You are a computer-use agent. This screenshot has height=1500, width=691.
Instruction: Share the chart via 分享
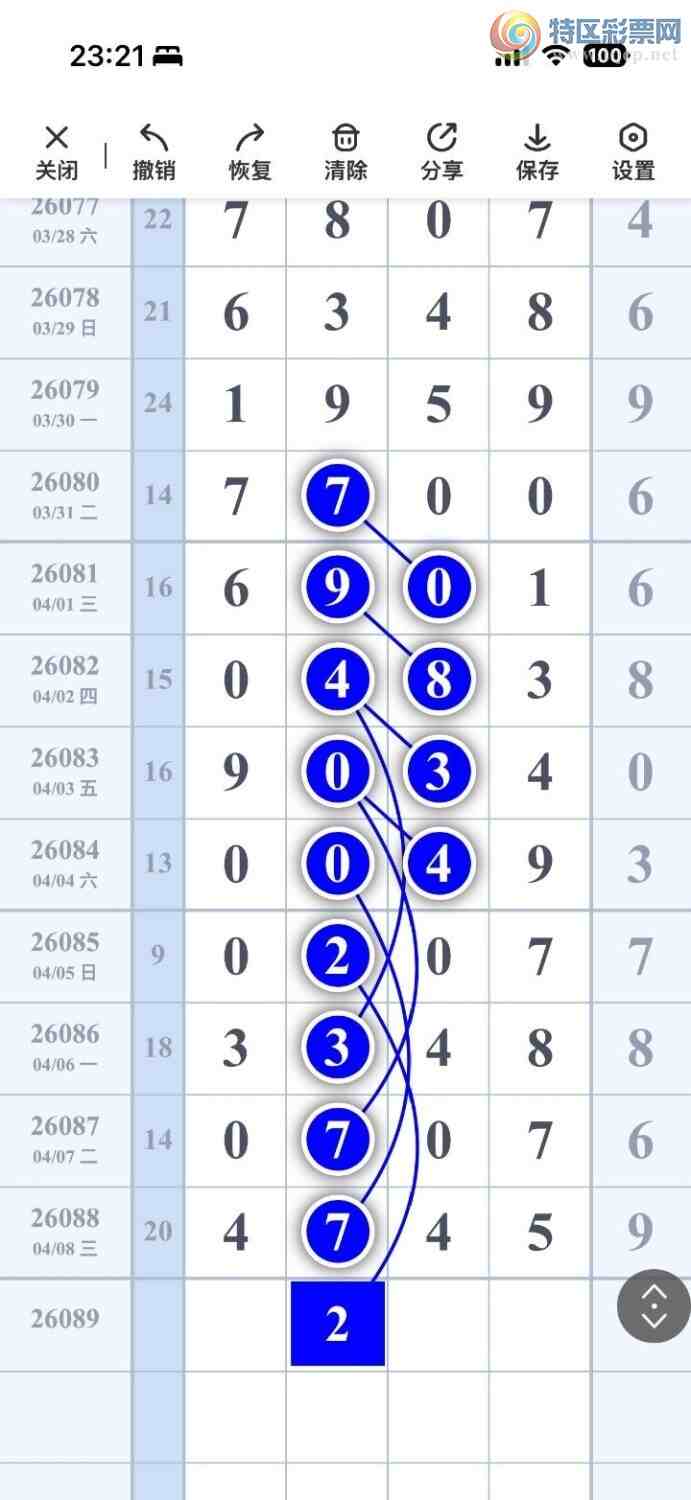click(441, 152)
